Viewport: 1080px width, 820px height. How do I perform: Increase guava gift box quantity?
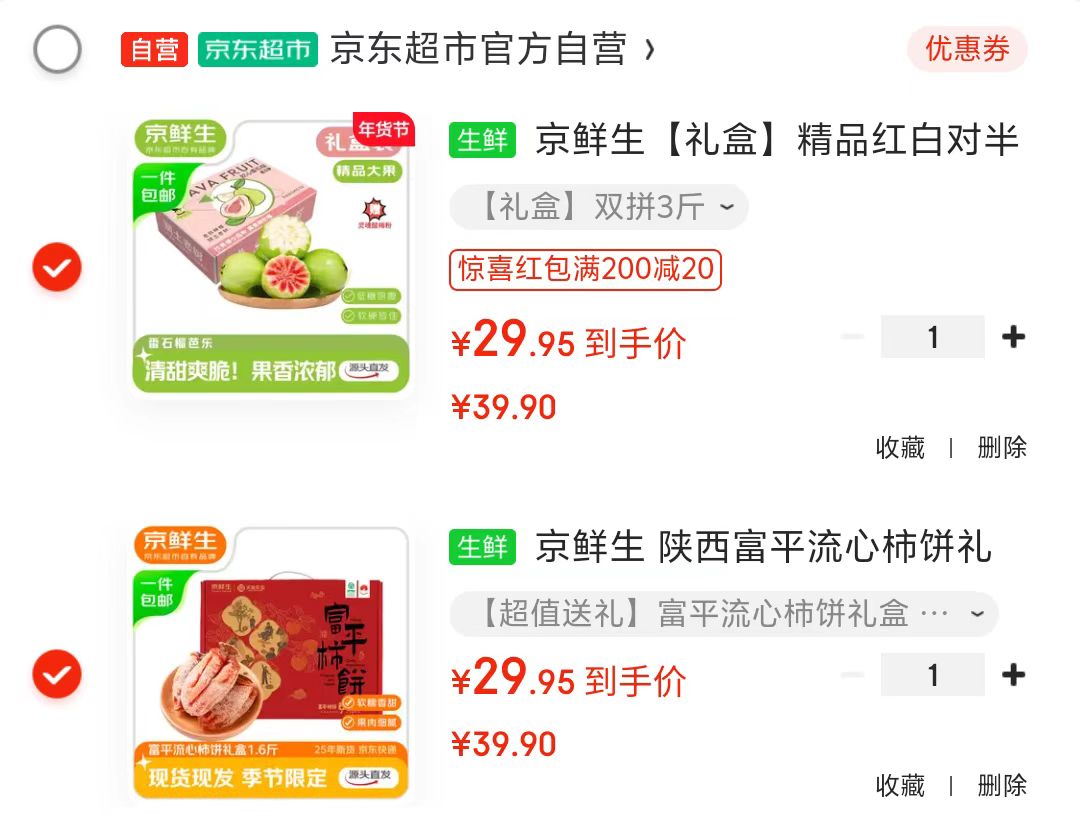tap(1013, 337)
